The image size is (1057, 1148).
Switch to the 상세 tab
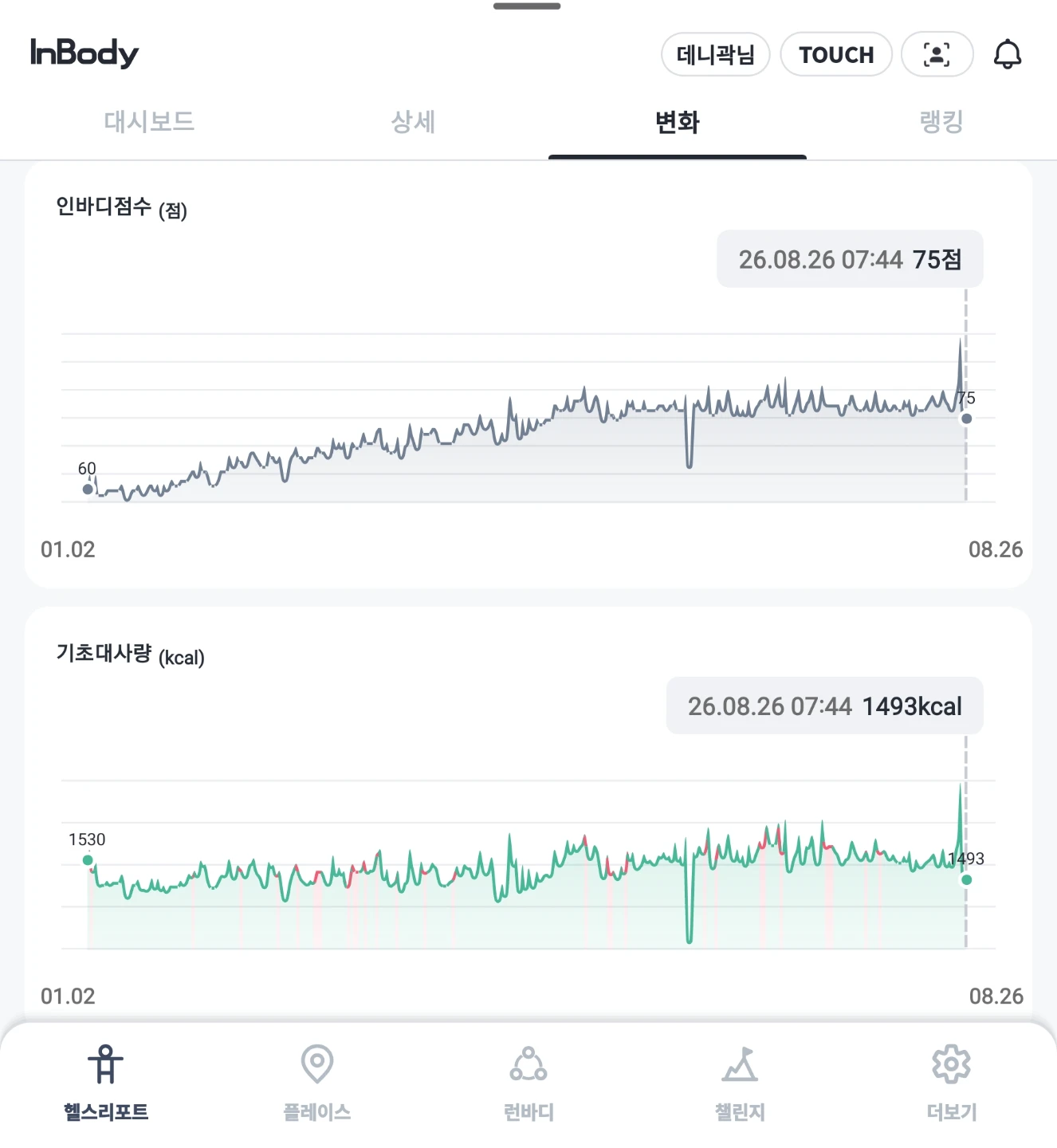coord(413,122)
